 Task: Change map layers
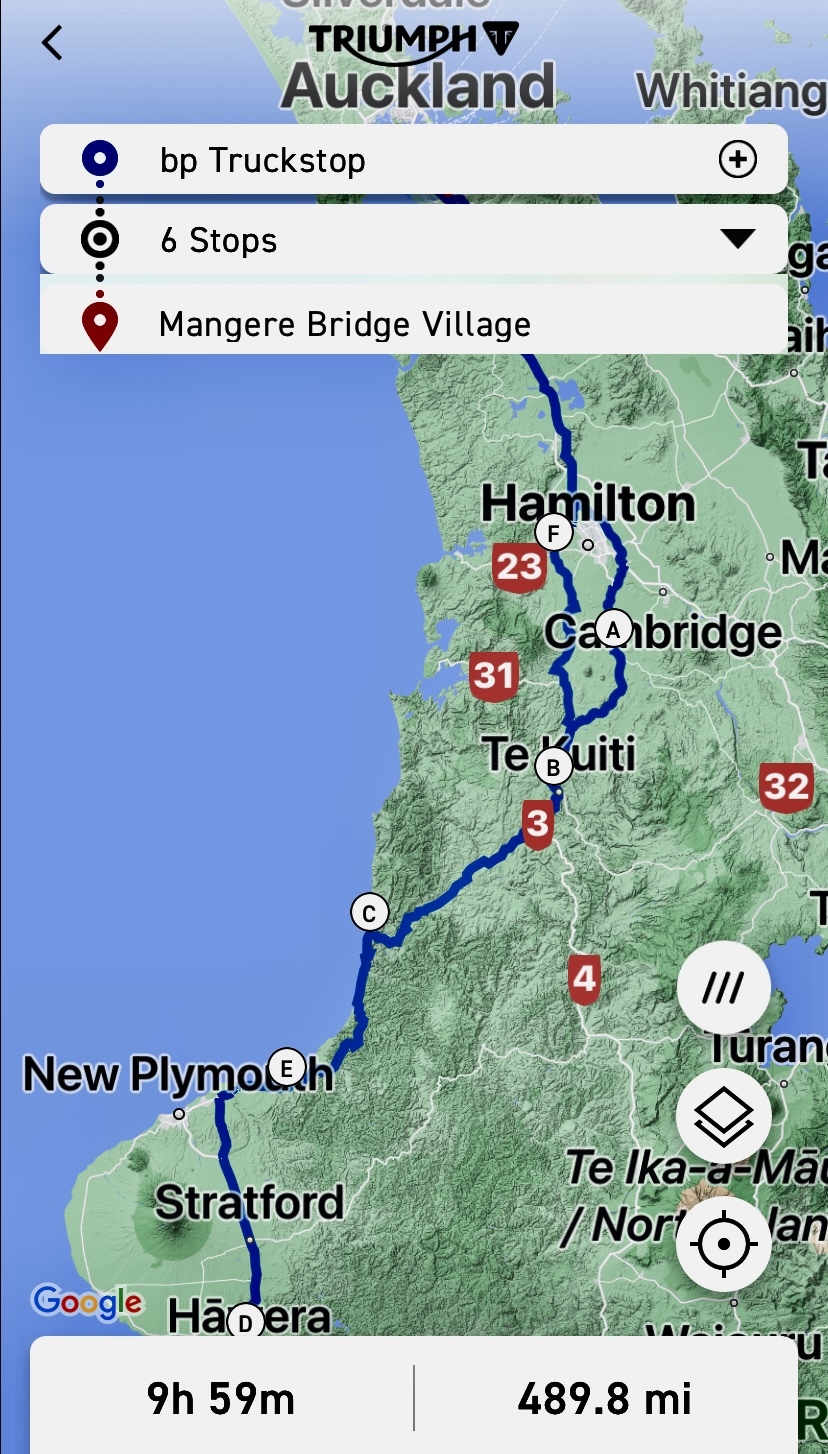(723, 1116)
